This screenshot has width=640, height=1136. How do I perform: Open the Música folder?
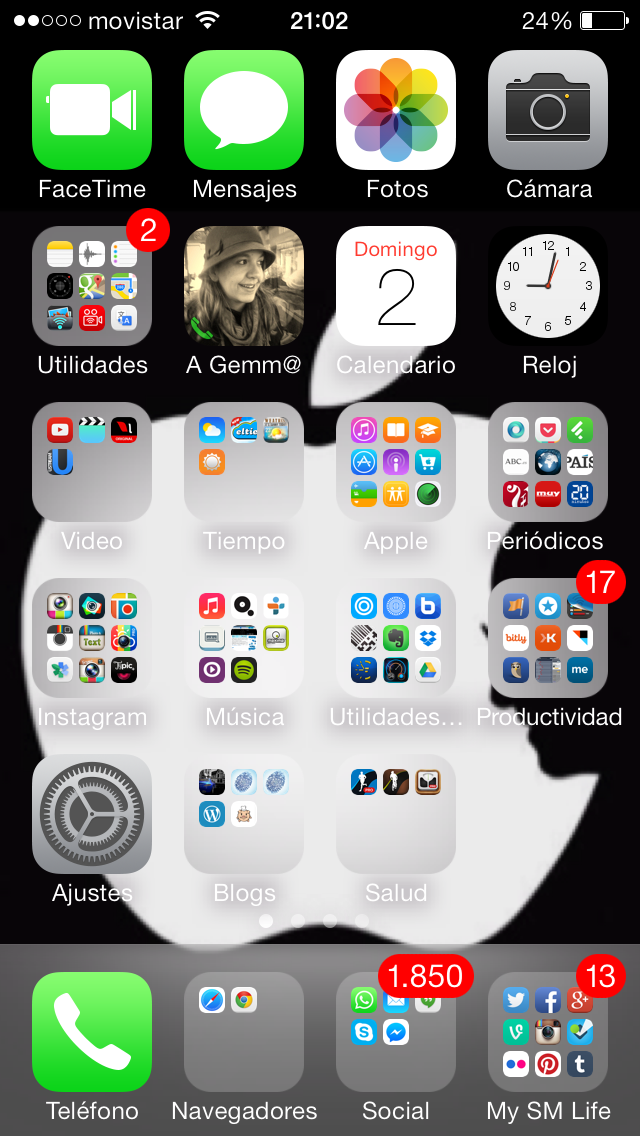click(x=244, y=638)
